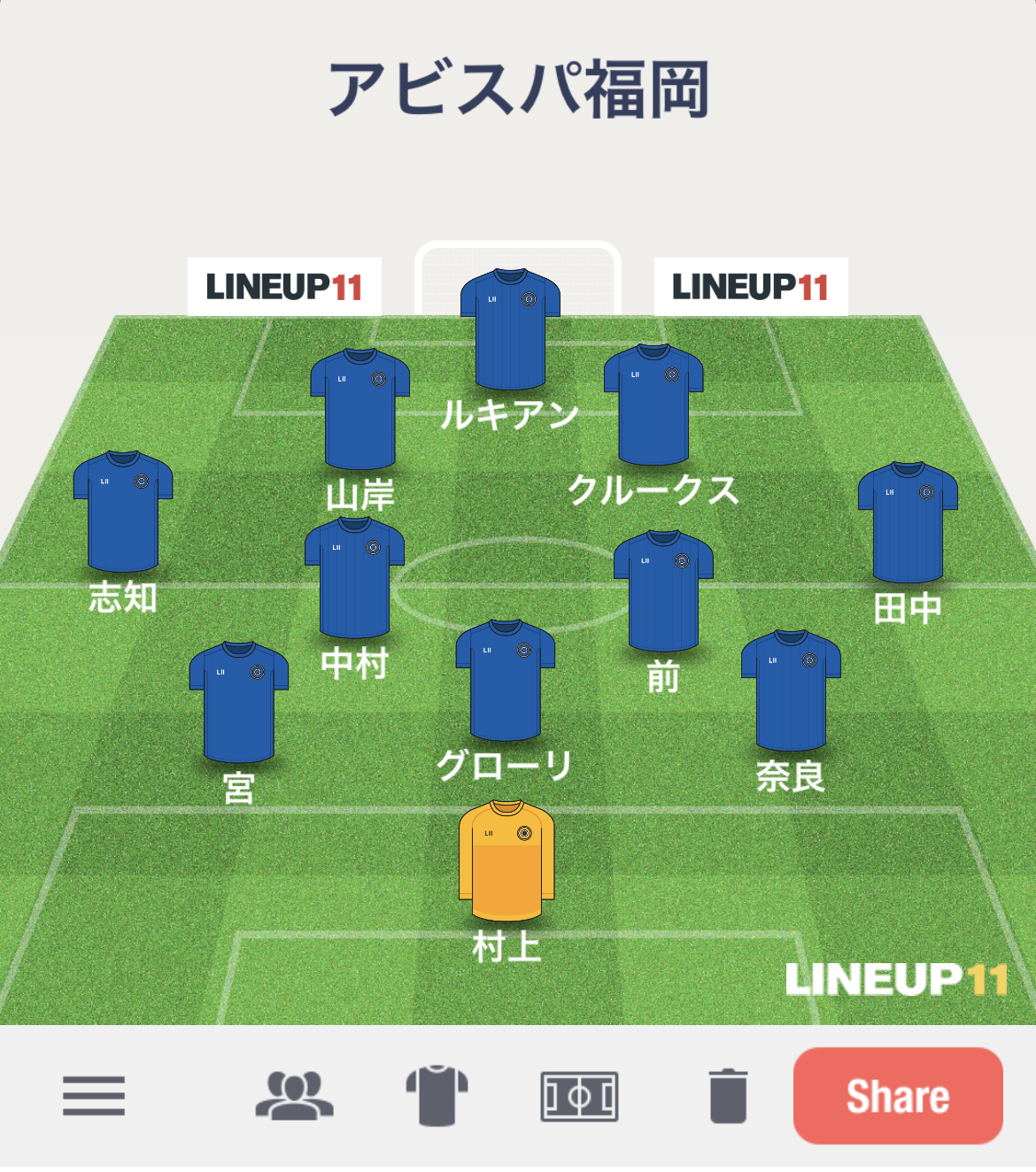Select defender 奈良
1036x1172 pixels.
coord(791,691)
